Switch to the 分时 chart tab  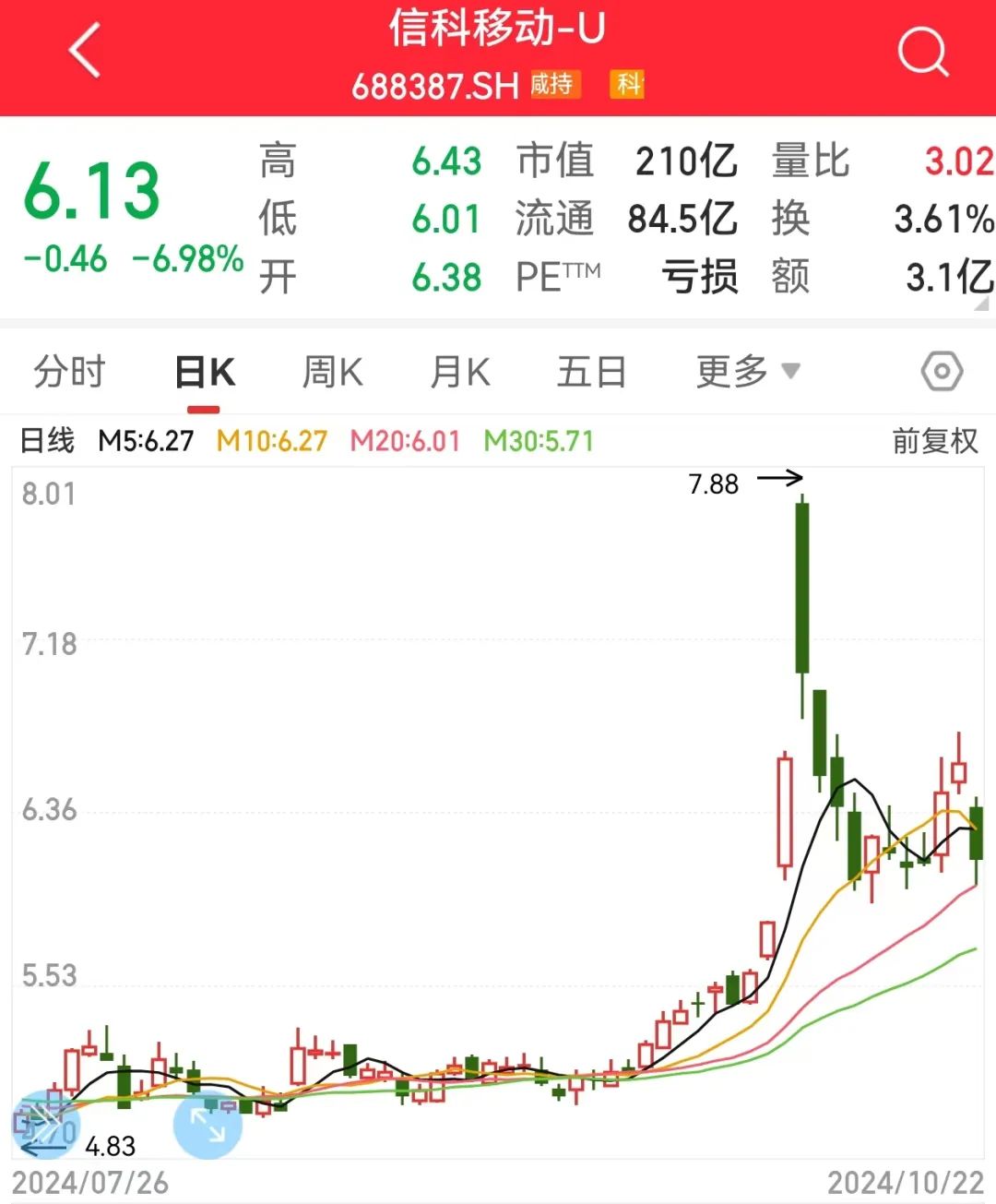tap(70, 373)
